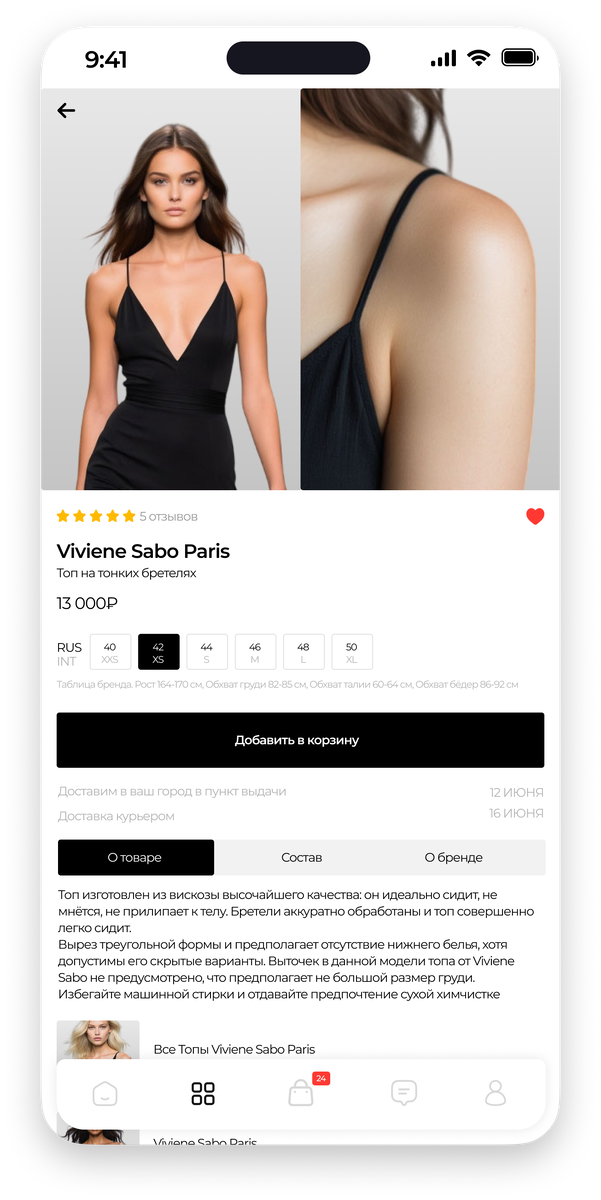This screenshot has height=1200, width=601.
Task: Open the catalog grid tab
Action: coord(203,1093)
